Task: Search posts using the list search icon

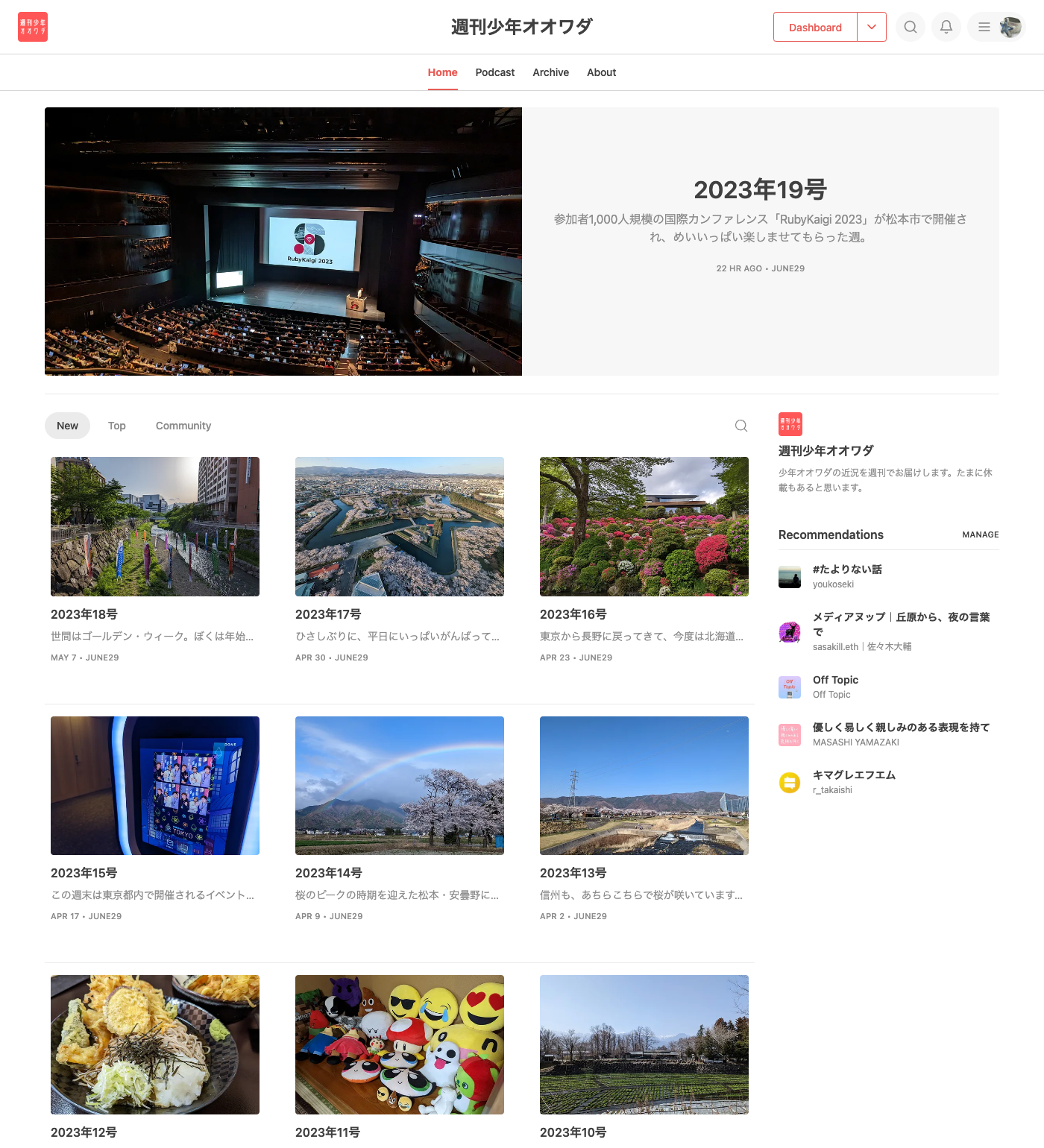Action: 740,426
